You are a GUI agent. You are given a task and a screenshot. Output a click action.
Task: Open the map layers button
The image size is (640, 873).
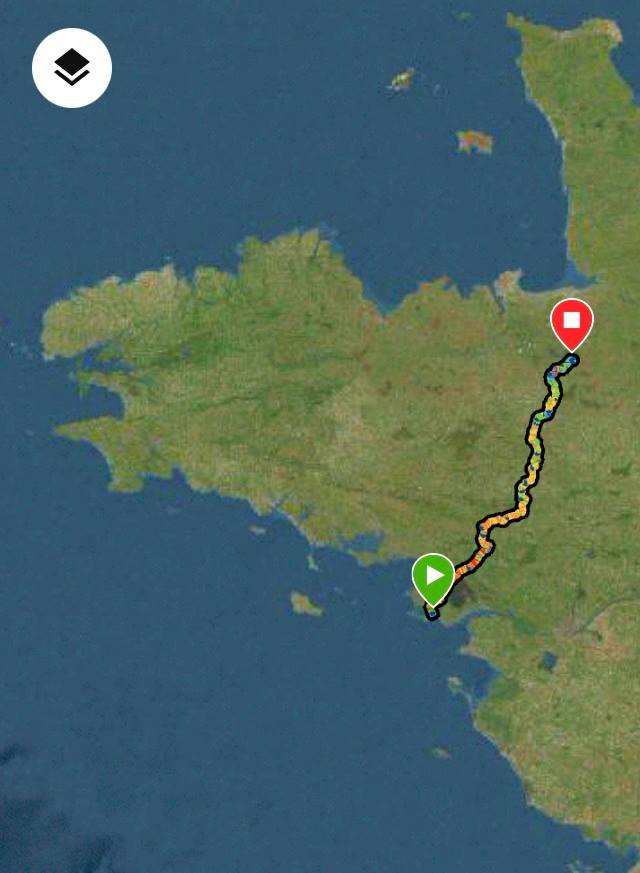coord(72,68)
